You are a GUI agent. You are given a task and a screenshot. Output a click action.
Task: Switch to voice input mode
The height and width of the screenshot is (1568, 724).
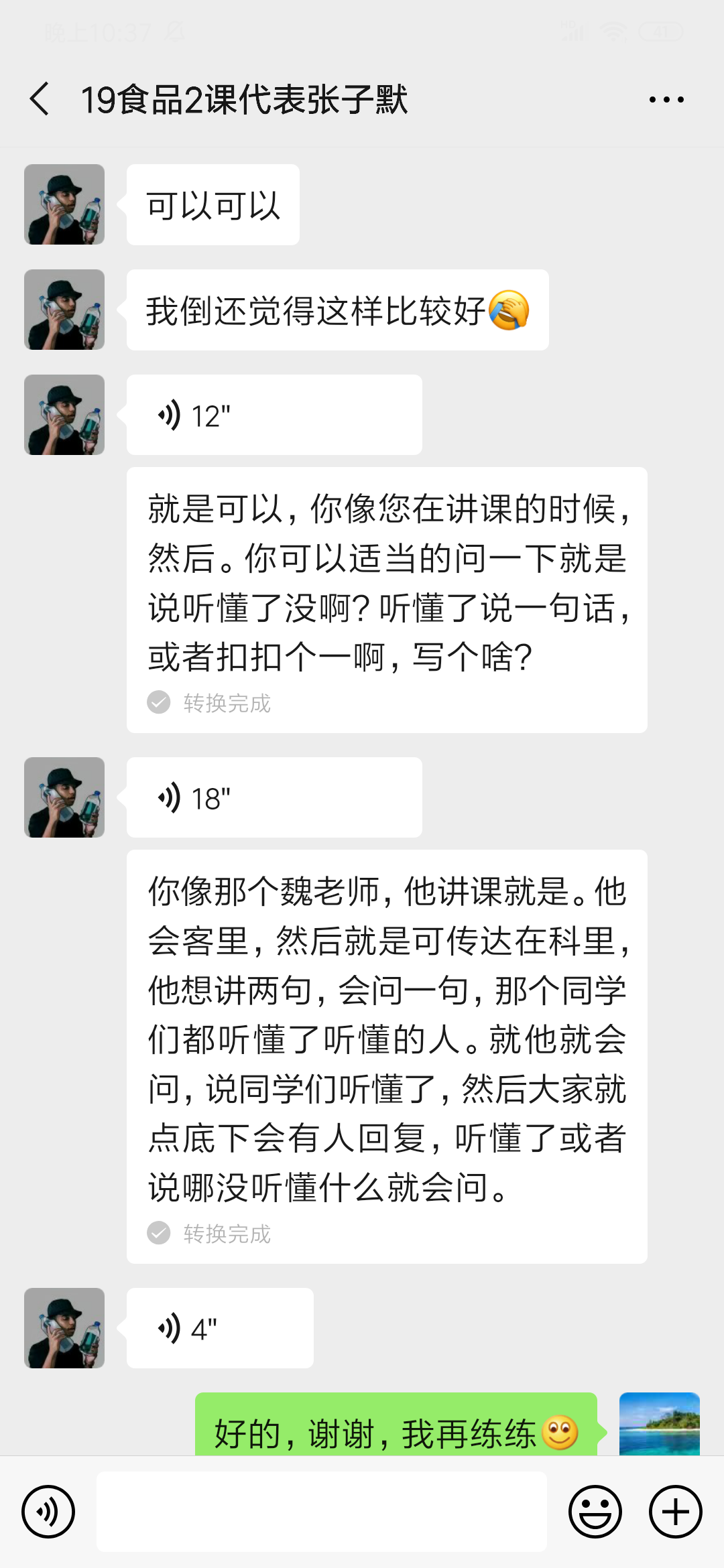[x=48, y=1512]
